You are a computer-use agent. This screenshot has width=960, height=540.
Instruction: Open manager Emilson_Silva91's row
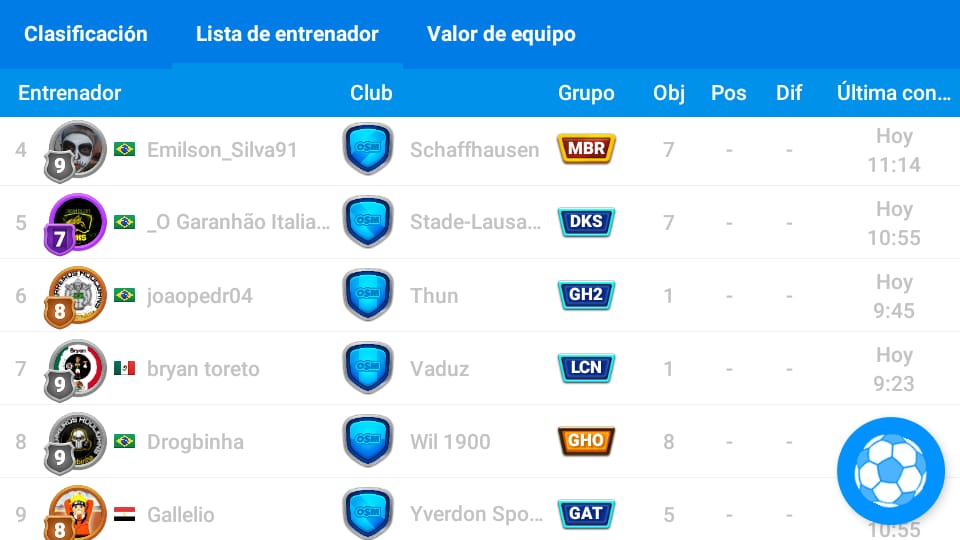(222, 150)
